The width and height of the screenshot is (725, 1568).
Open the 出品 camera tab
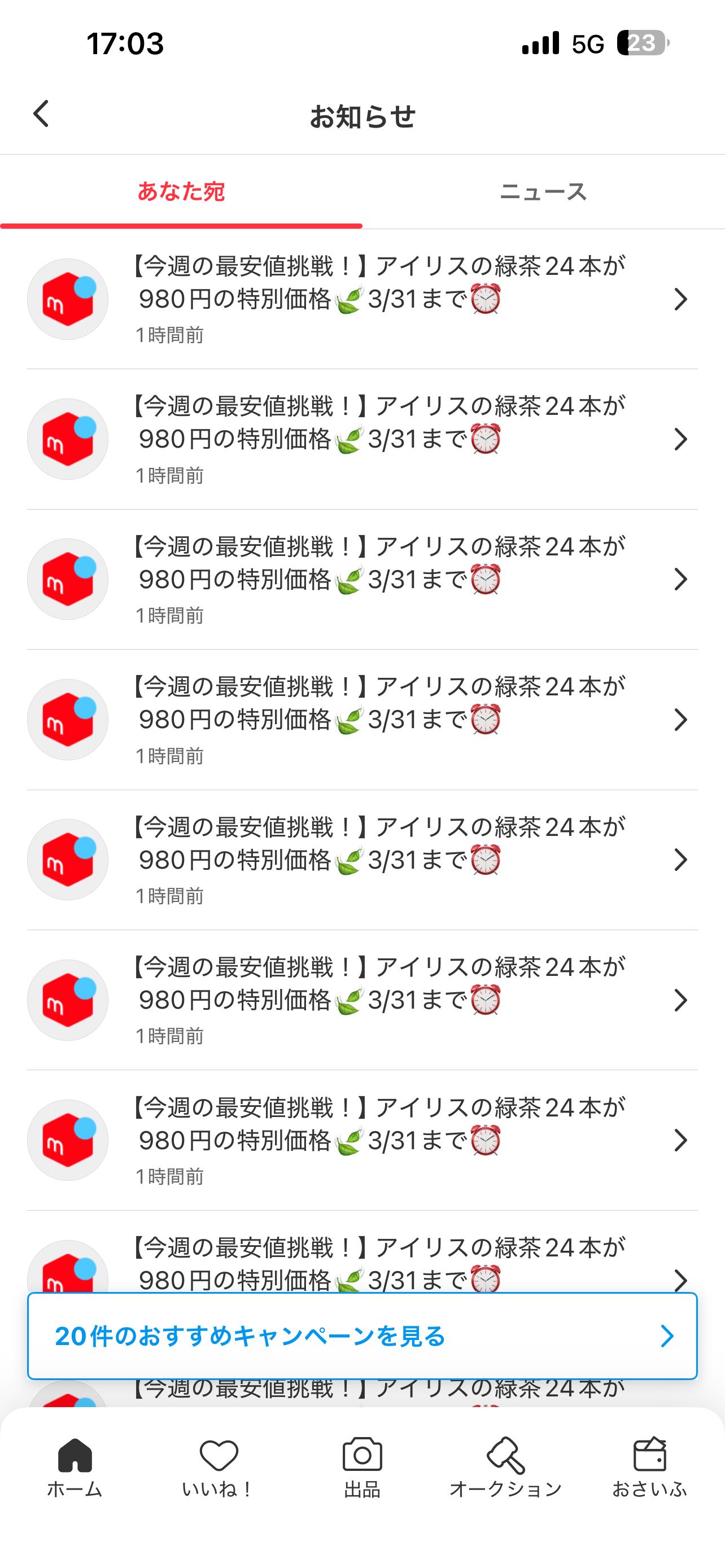click(x=362, y=1467)
